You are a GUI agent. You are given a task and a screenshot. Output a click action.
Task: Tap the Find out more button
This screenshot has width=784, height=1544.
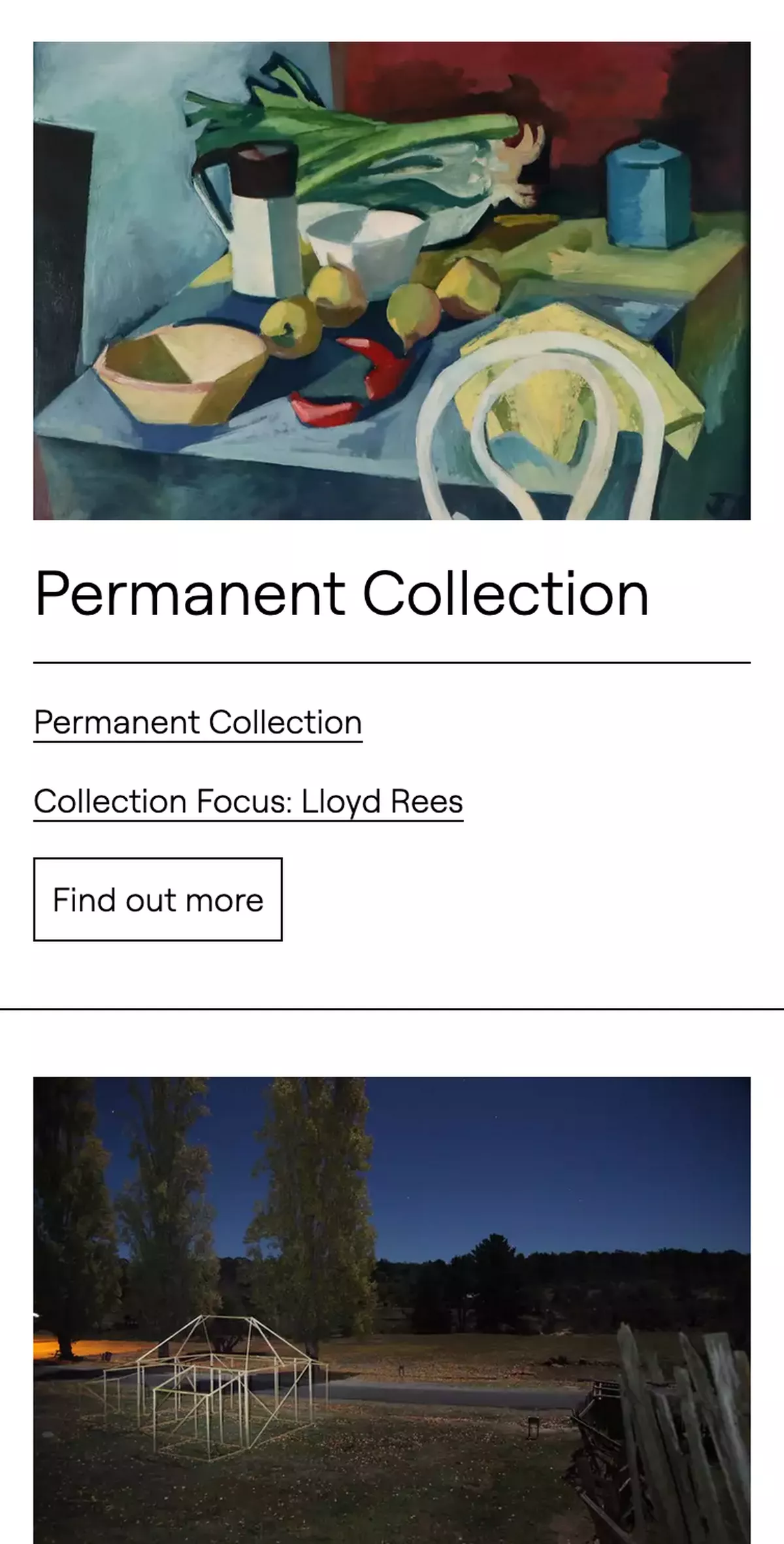coord(157,899)
